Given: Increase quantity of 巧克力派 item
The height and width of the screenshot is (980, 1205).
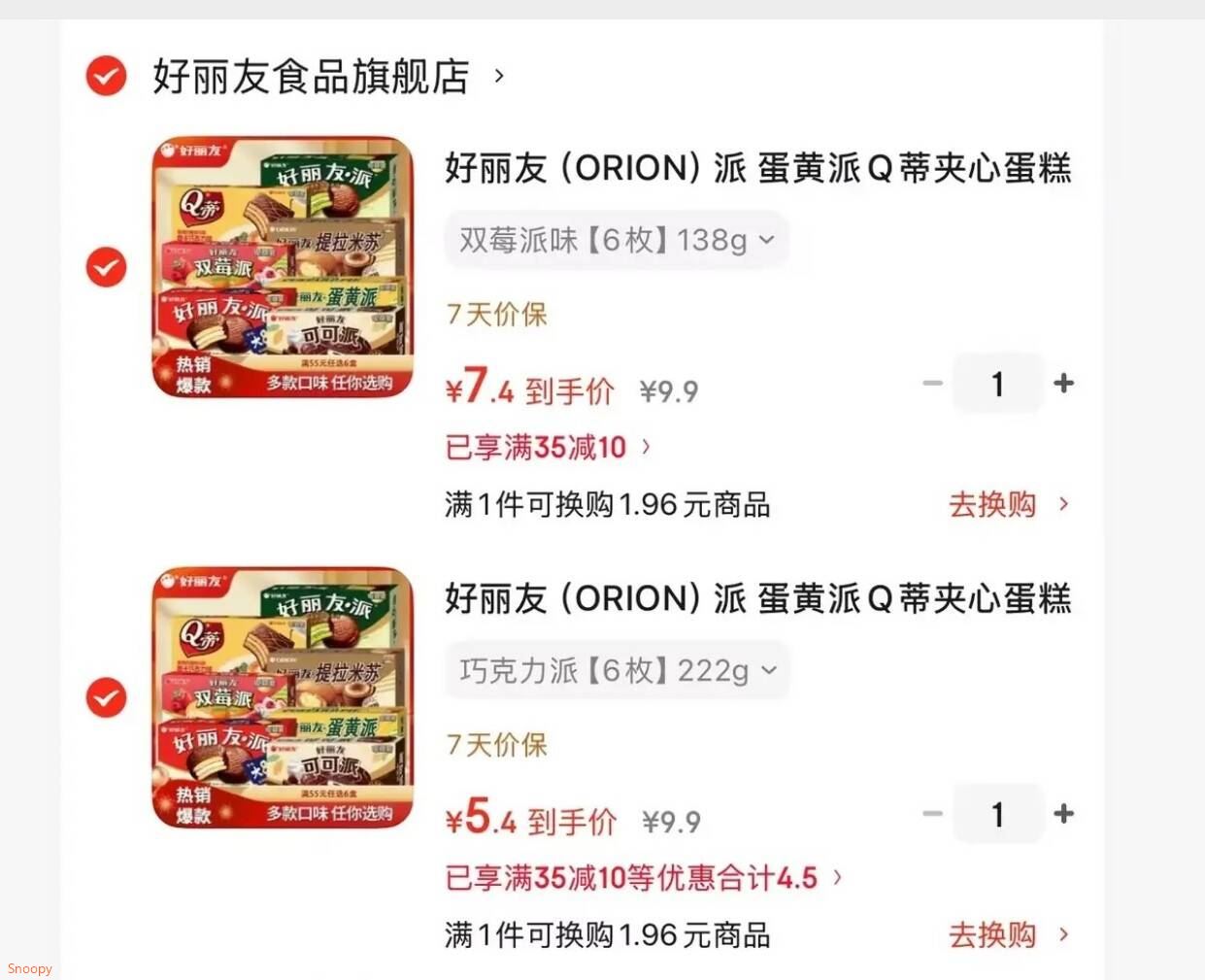Looking at the screenshot, I should click(x=1063, y=813).
